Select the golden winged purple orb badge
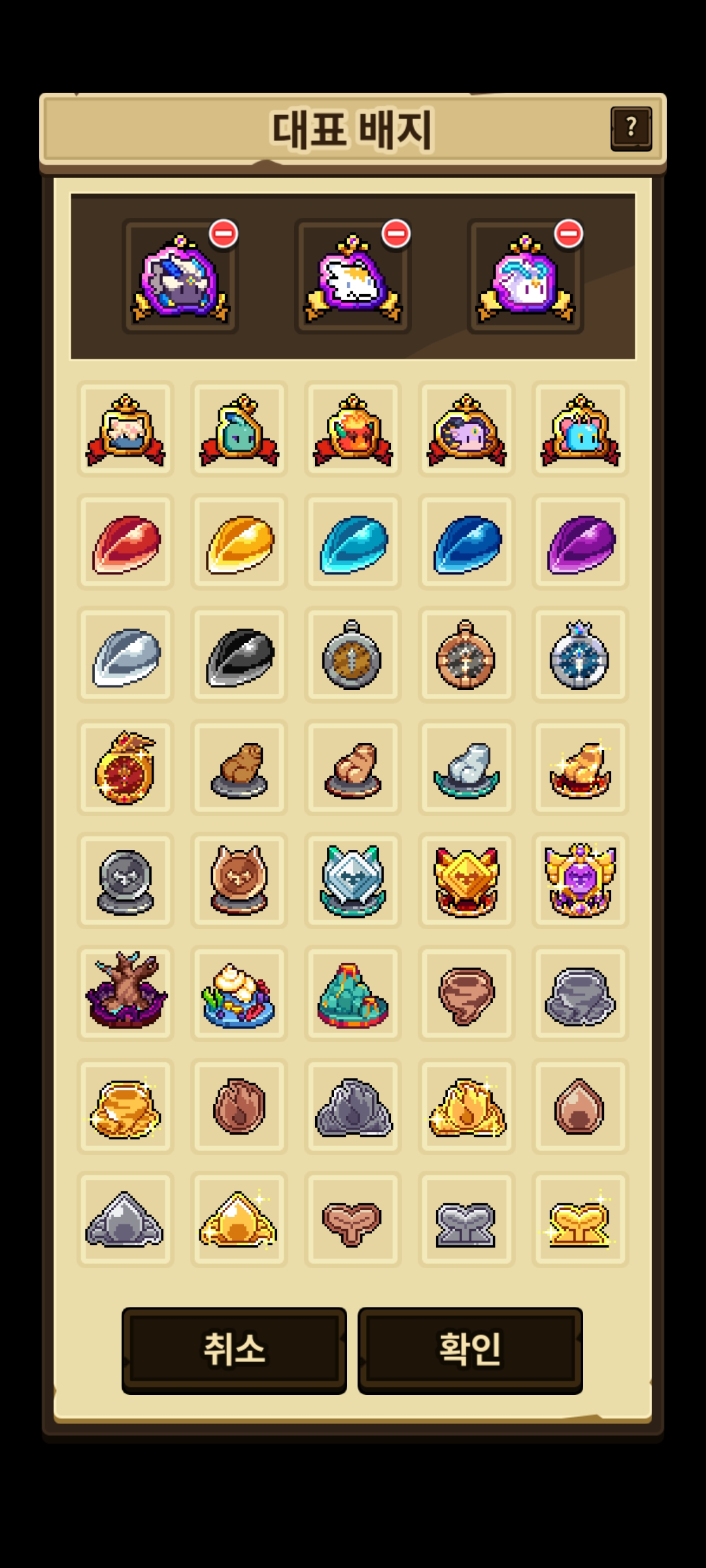Viewport: 706px width, 1568px height. tap(580, 880)
